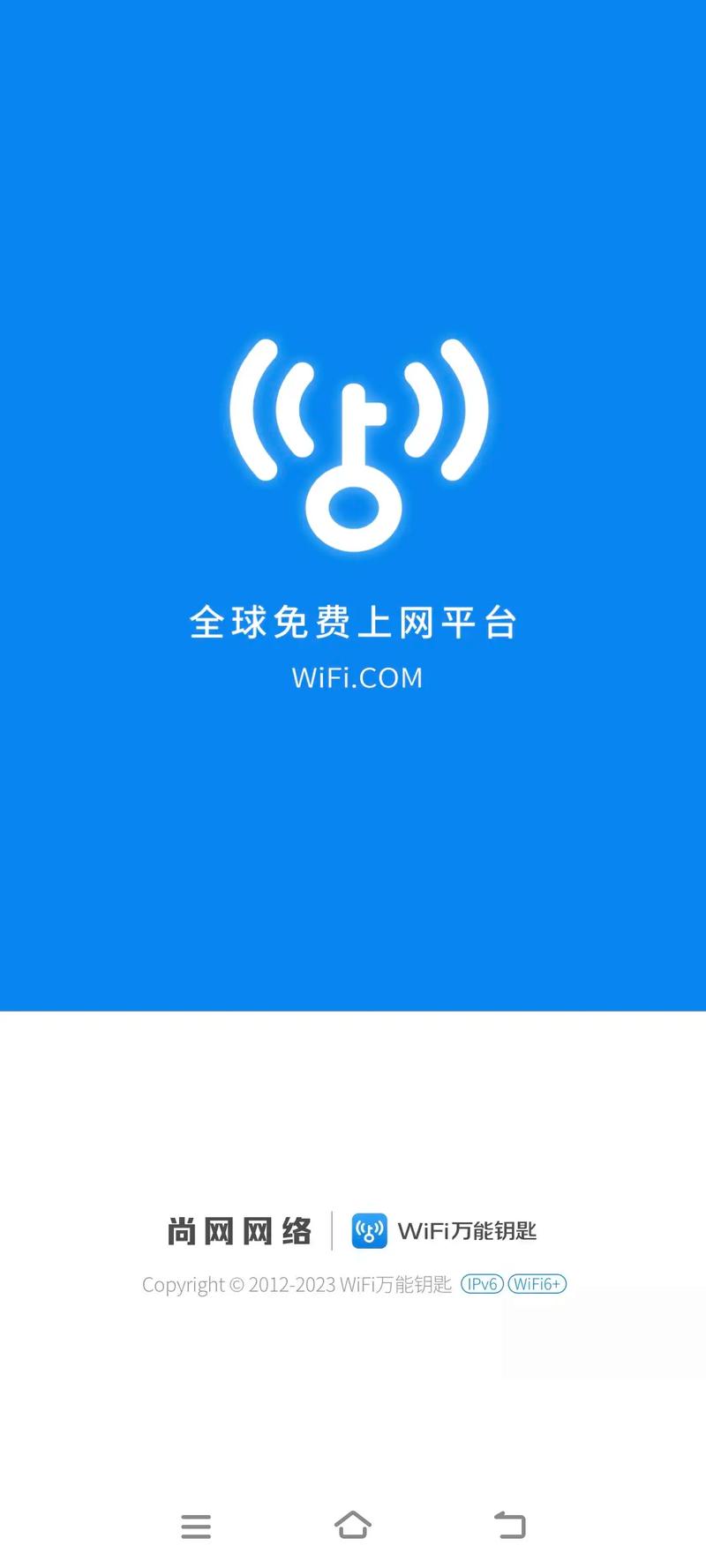
Task: Go to the home screen
Action: (353, 1525)
